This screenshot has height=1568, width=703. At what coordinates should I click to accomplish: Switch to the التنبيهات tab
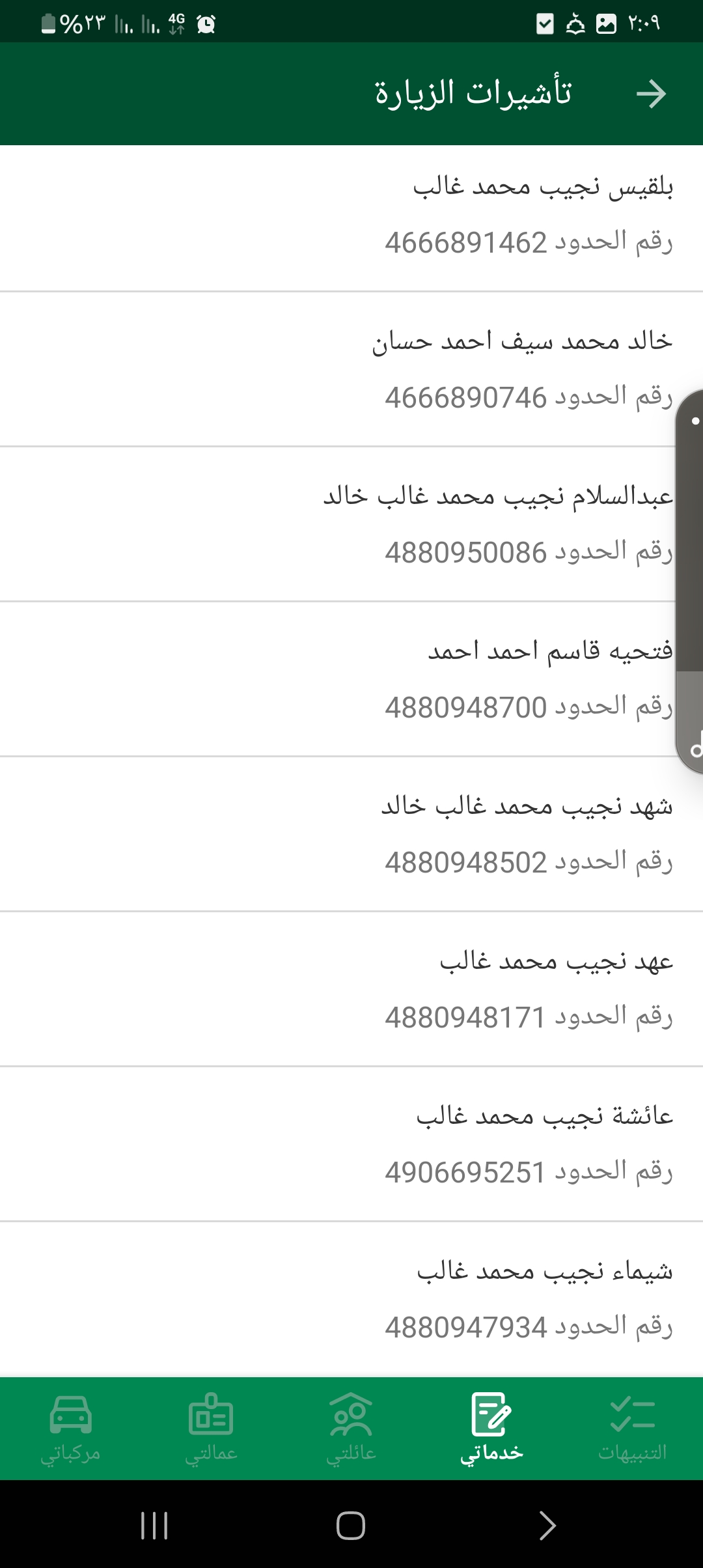632,1429
